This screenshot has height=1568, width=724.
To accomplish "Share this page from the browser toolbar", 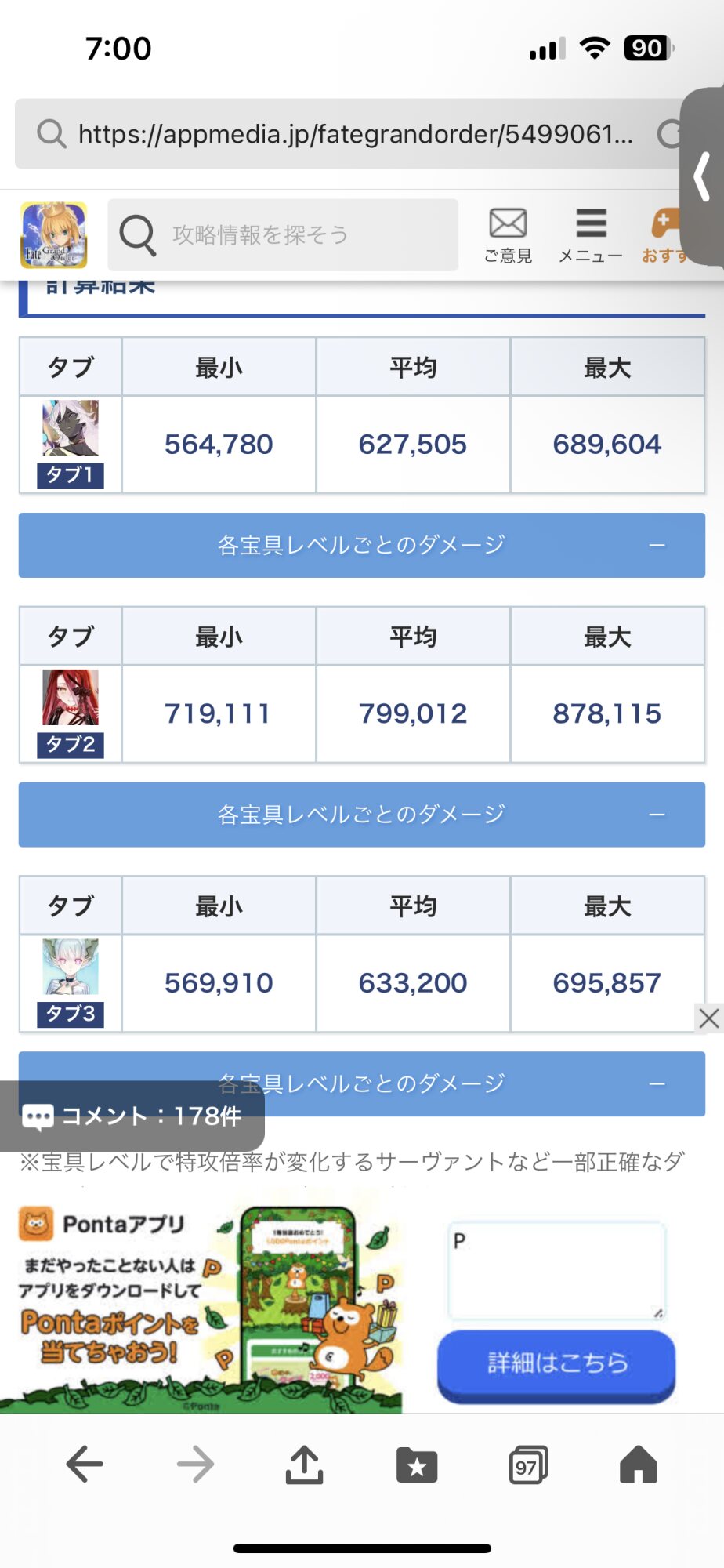I will 305,1464.
